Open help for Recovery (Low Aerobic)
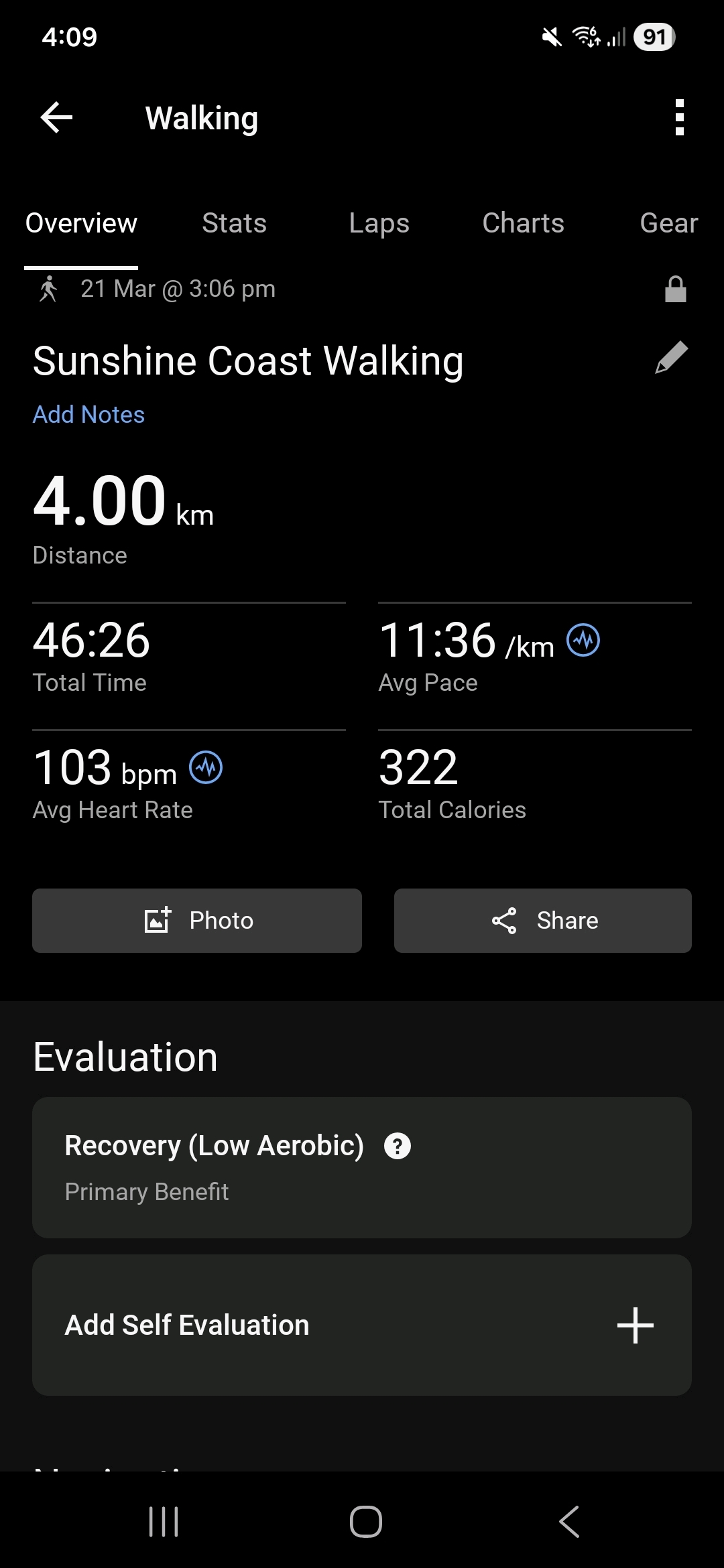Viewport: 724px width, 1568px height. [x=398, y=1146]
